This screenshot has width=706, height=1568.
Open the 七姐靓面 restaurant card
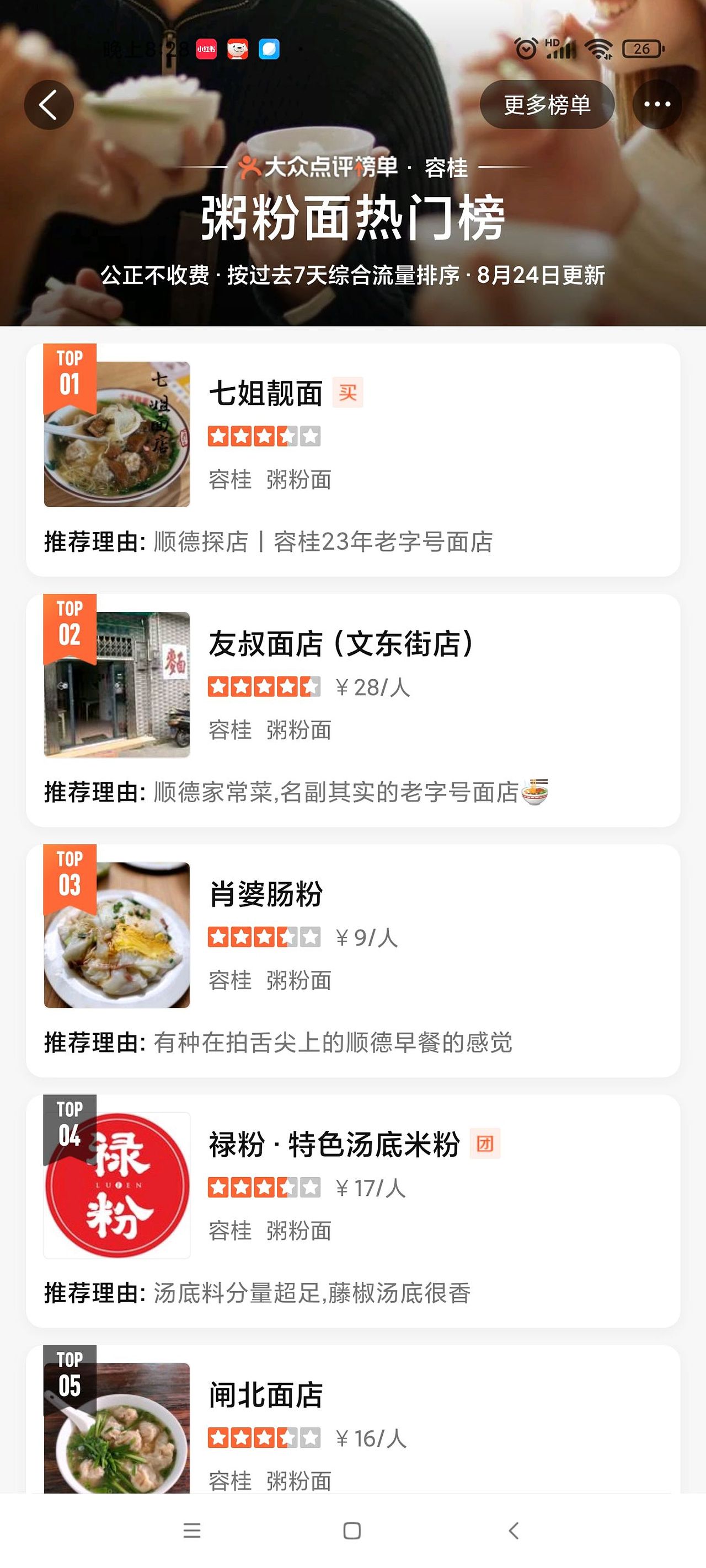click(x=266, y=393)
